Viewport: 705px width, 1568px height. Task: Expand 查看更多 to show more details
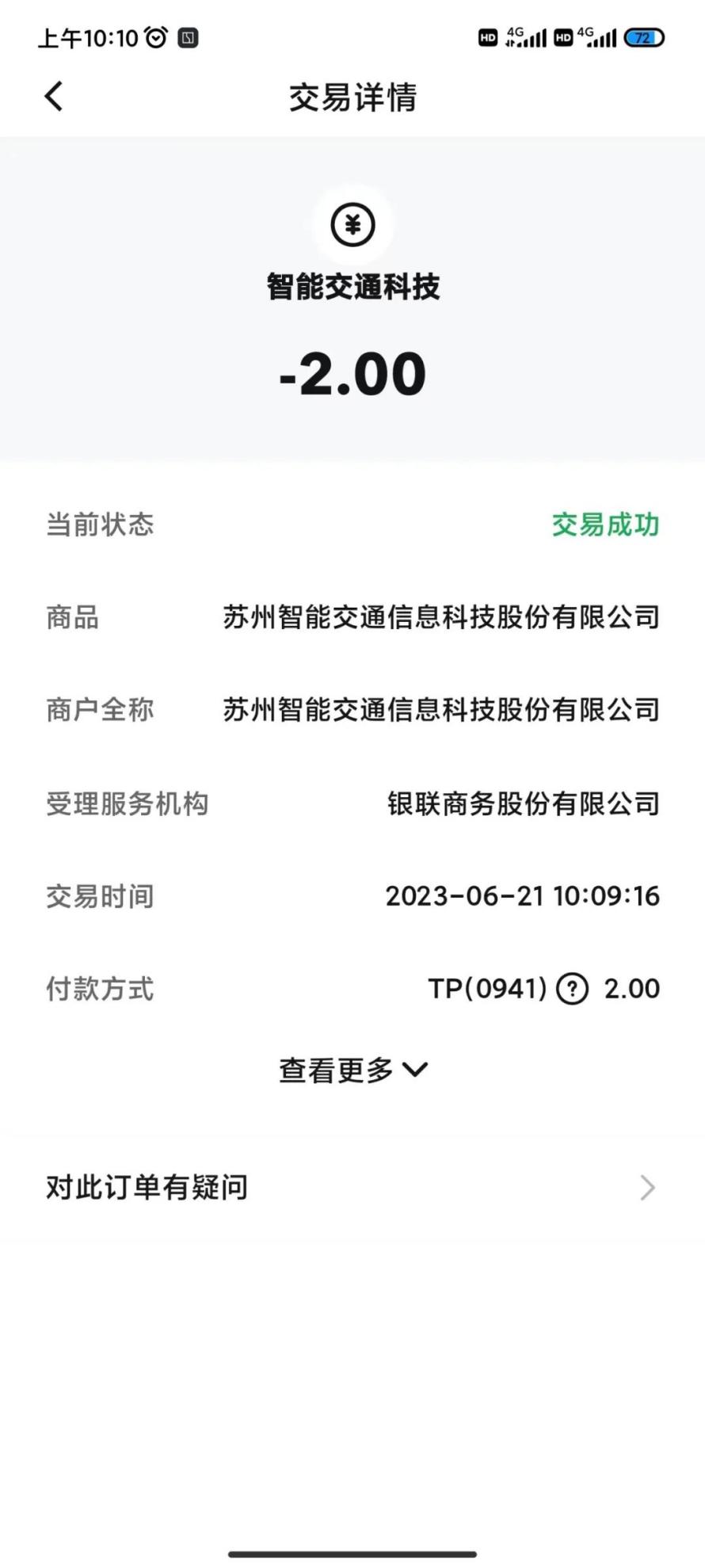352,1070
